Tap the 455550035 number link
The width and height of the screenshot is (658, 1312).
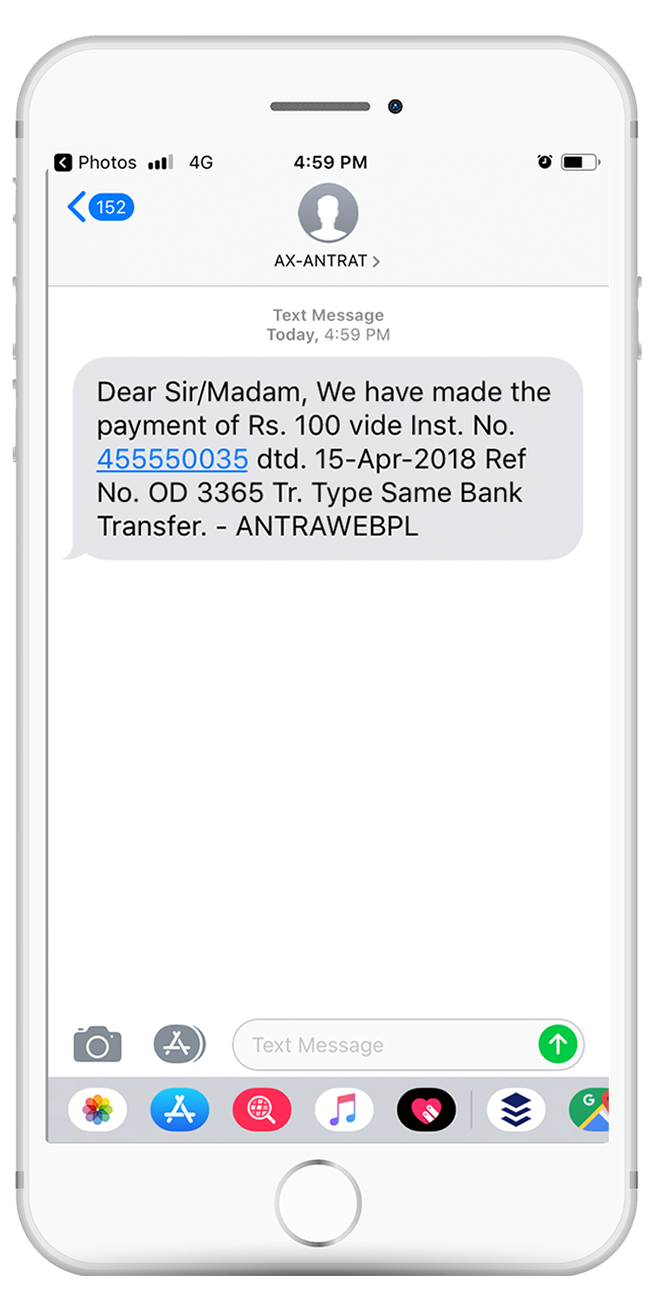[172, 459]
